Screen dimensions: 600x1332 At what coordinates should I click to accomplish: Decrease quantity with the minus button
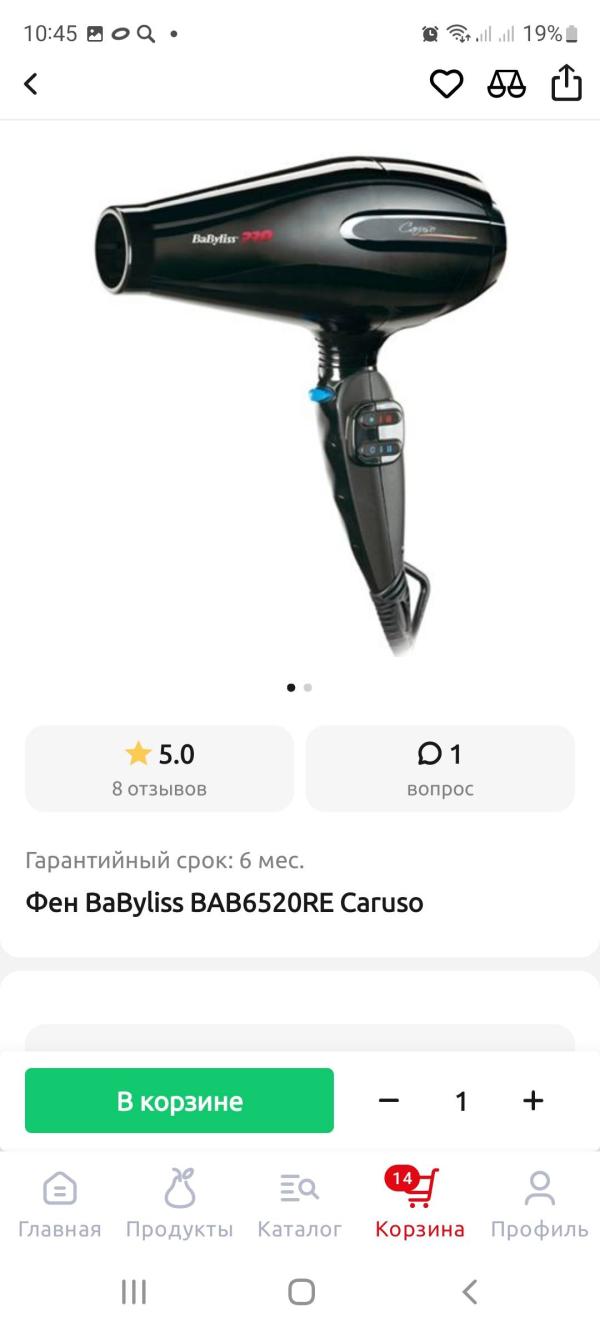pyautogui.click(x=389, y=1101)
